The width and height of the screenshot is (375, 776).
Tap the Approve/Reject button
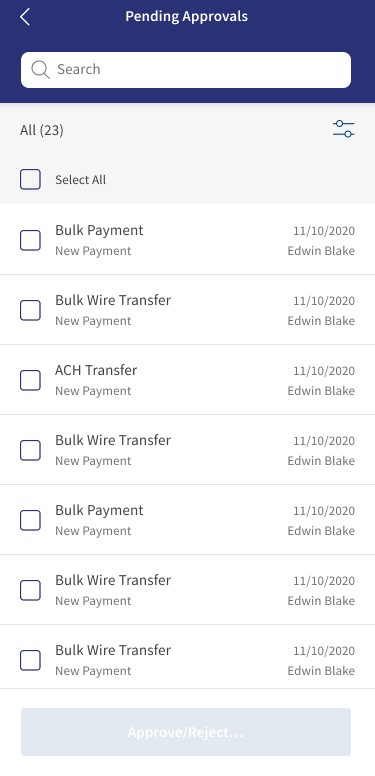point(186,732)
